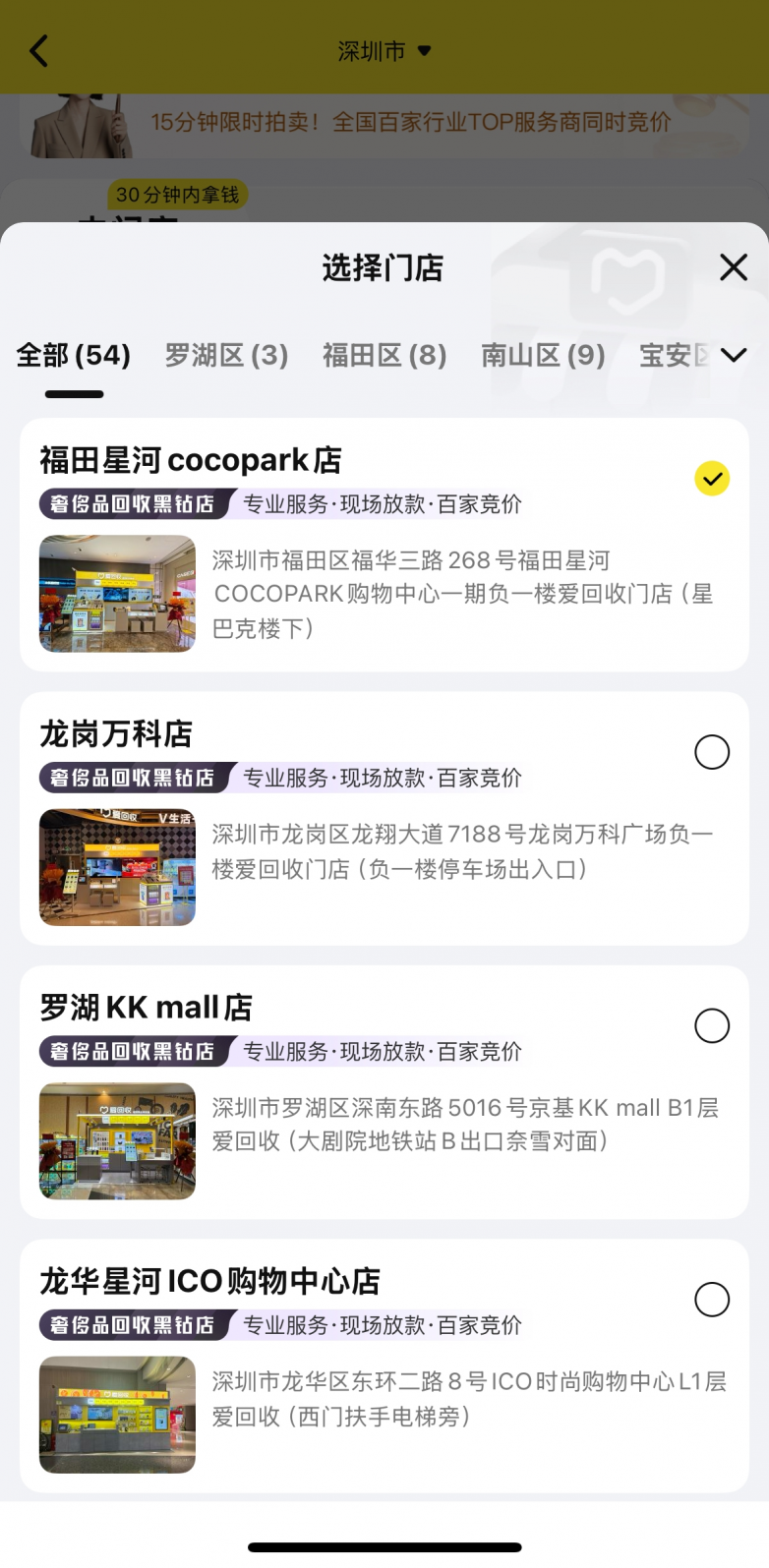Expand the full district list chevron
This screenshot has height=1568, width=769.
coord(734,355)
